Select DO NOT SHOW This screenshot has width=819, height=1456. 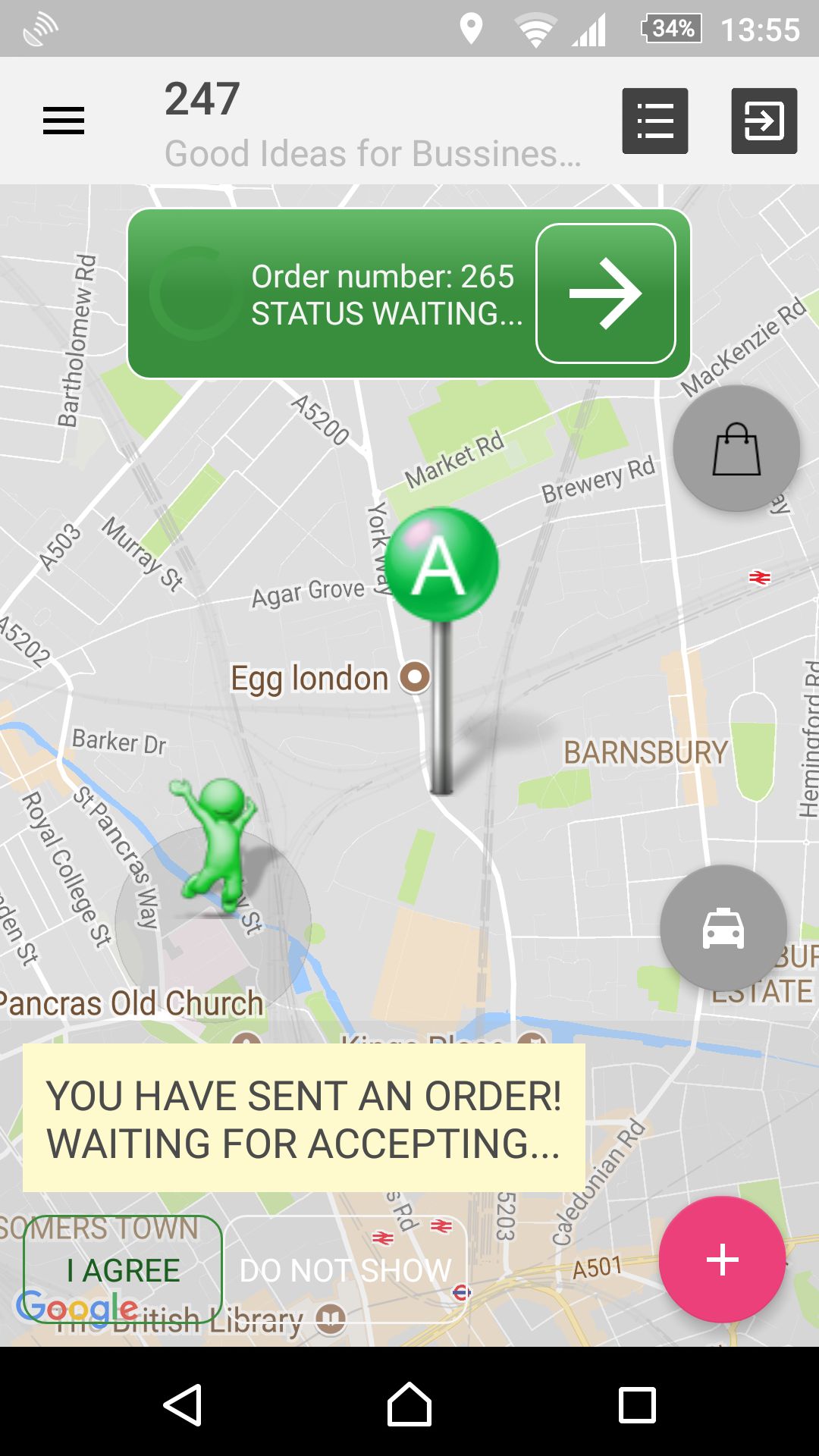click(x=346, y=1270)
